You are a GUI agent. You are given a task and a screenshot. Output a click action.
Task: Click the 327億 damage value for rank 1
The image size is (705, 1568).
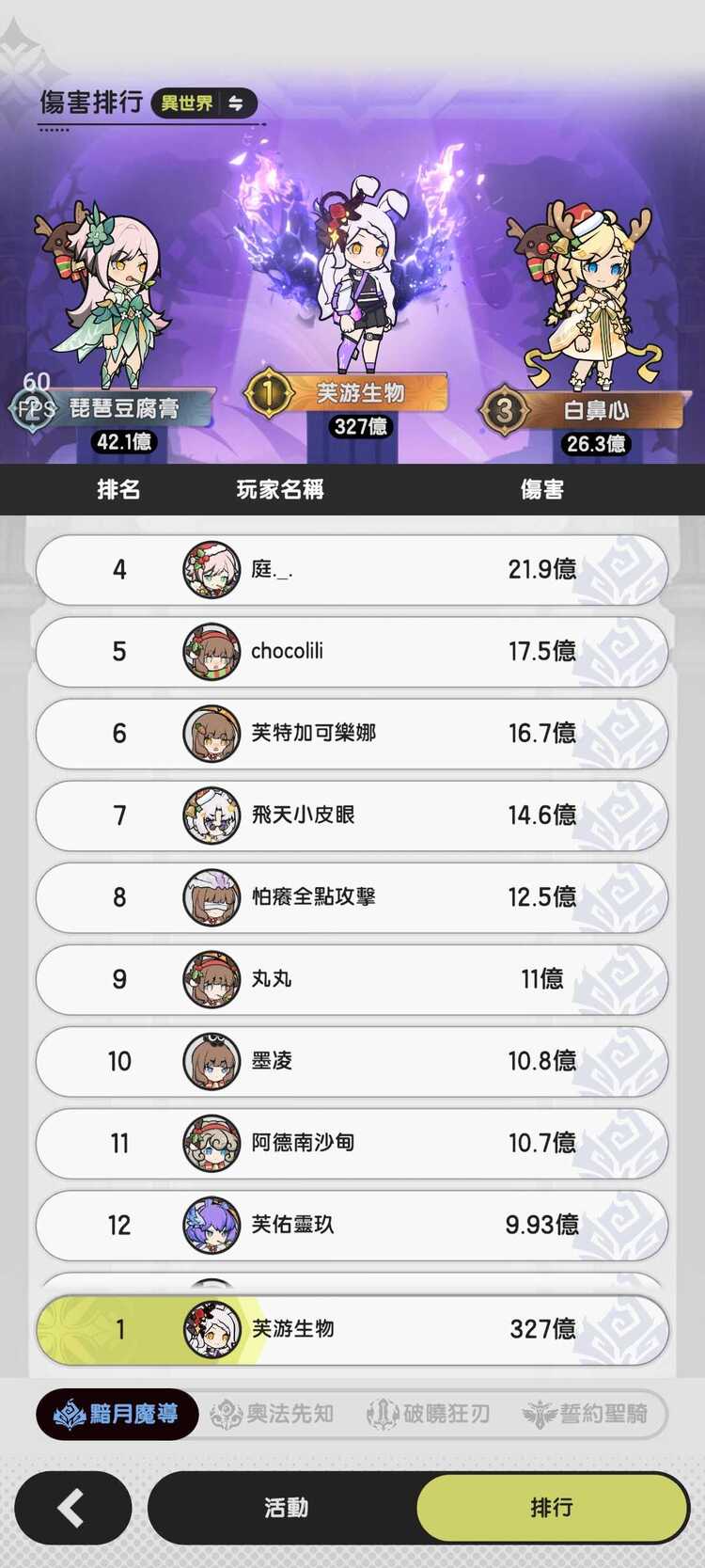coord(542,1329)
